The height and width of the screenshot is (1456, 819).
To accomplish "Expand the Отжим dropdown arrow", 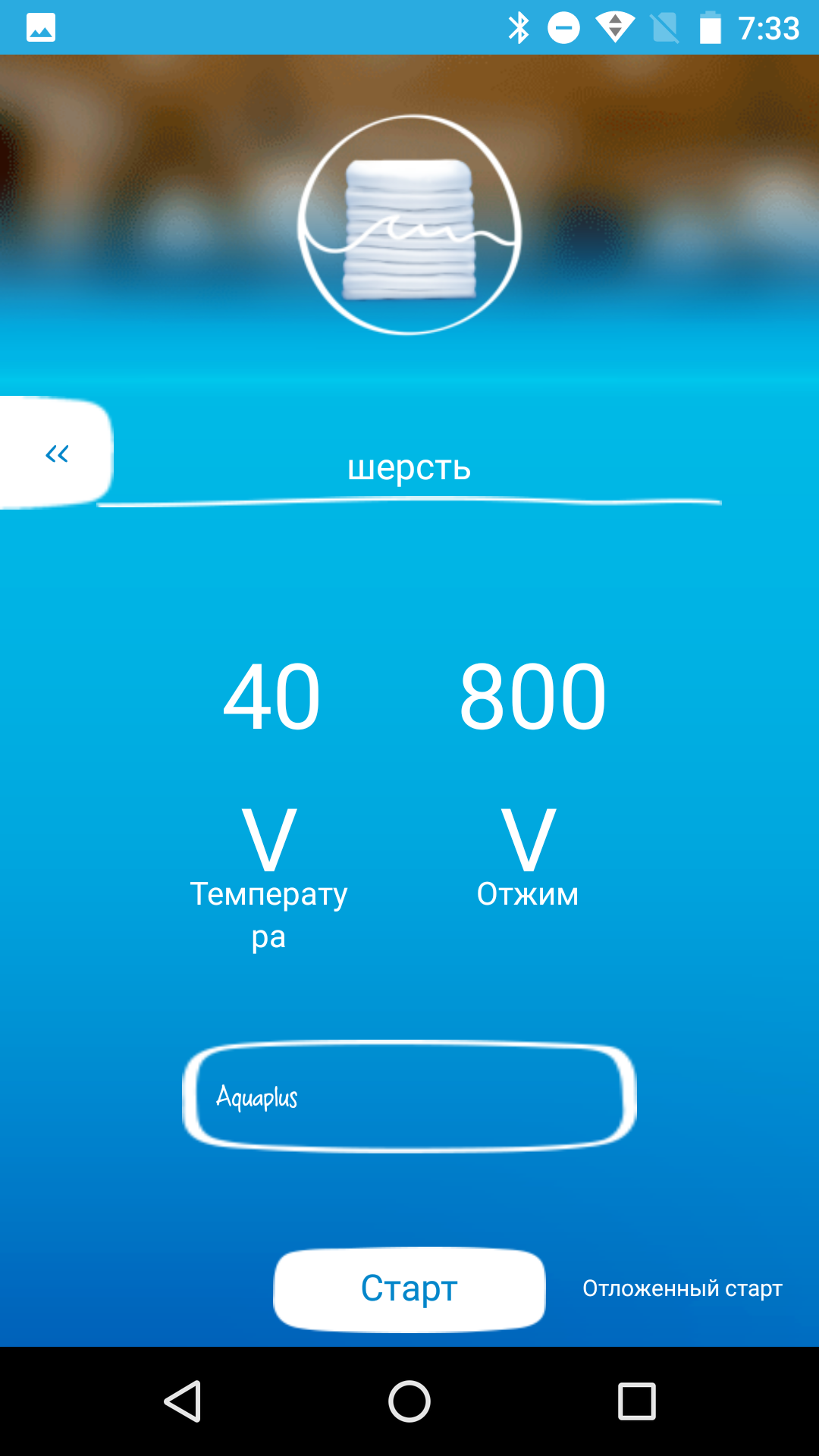I will click(x=529, y=839).
